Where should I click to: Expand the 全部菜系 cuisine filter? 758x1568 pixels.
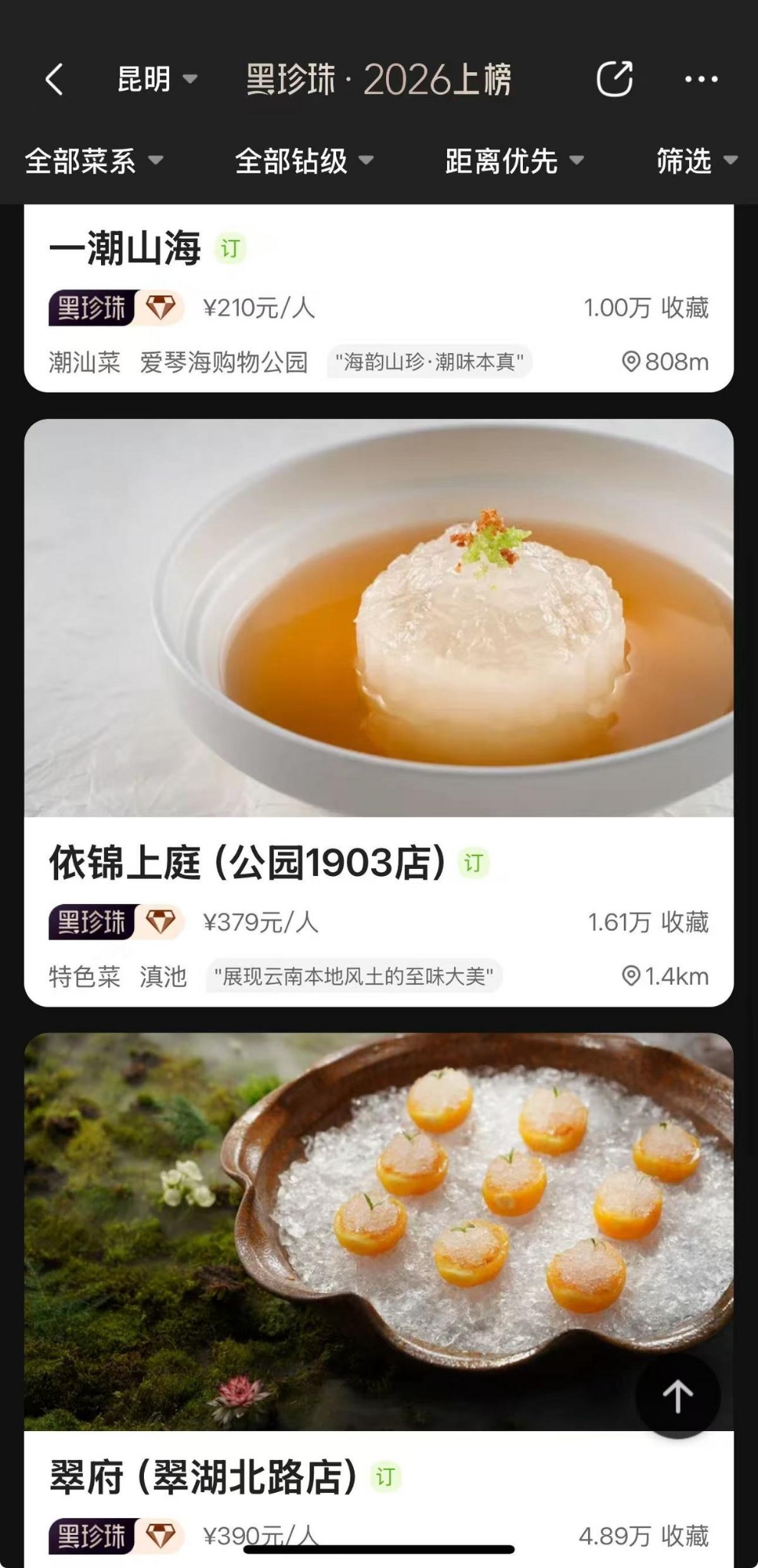click(93, 161)
